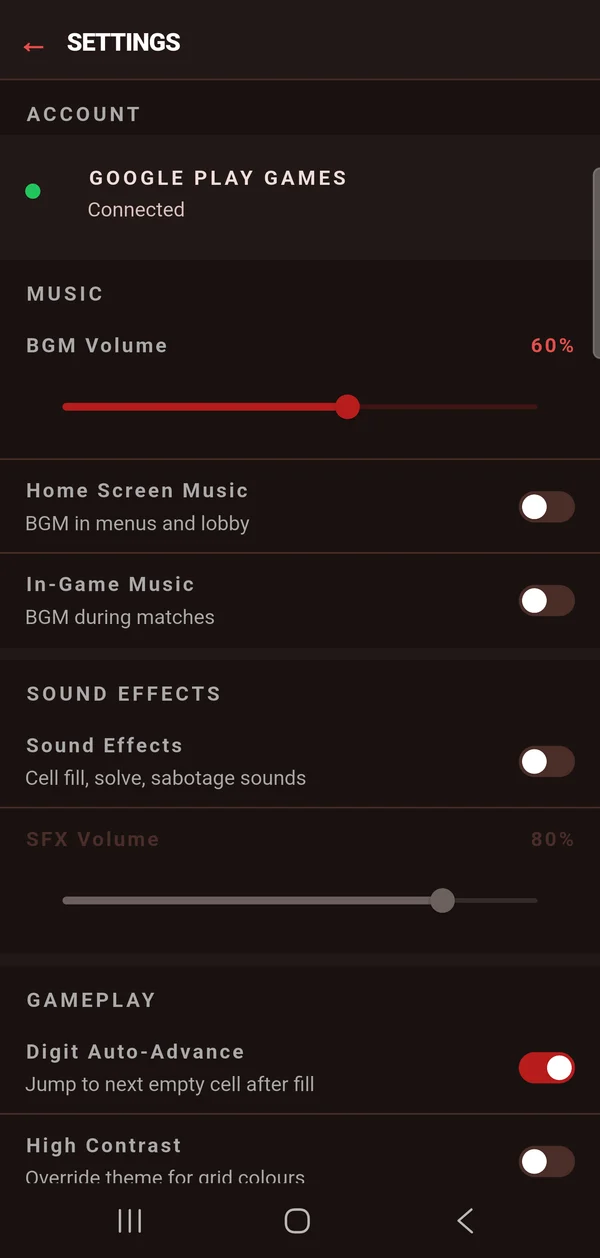Tap the BGM Volume slider track
Viewport: 600px width, 1258px height.
pos(300,407)
